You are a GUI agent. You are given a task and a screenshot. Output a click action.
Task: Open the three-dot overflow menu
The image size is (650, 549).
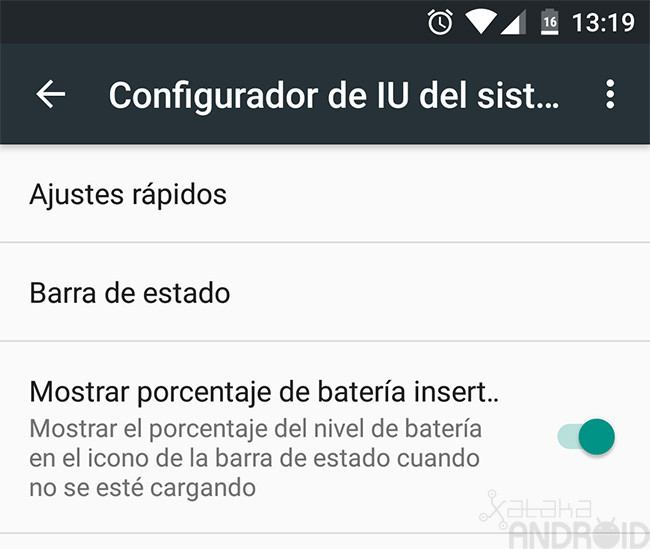pos(610,94)
